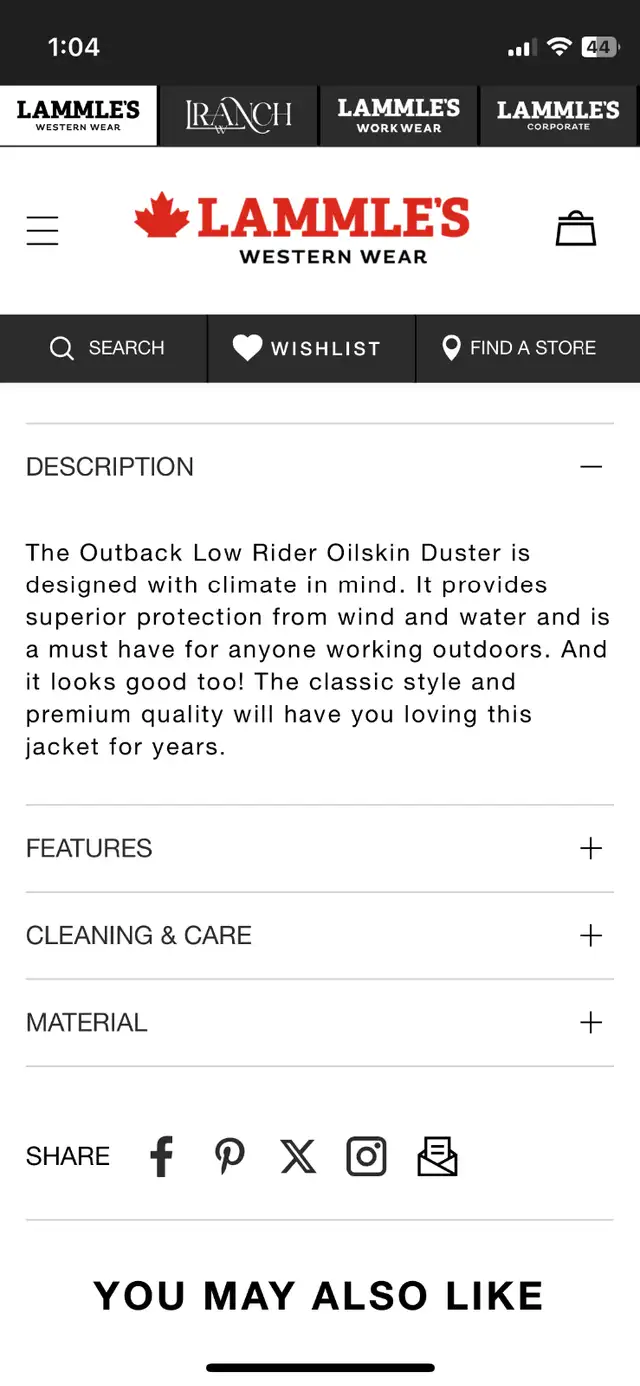Switch to Lammle's Workwear tab
This screenshot has height=1386, width=640.
coord(398,116)
